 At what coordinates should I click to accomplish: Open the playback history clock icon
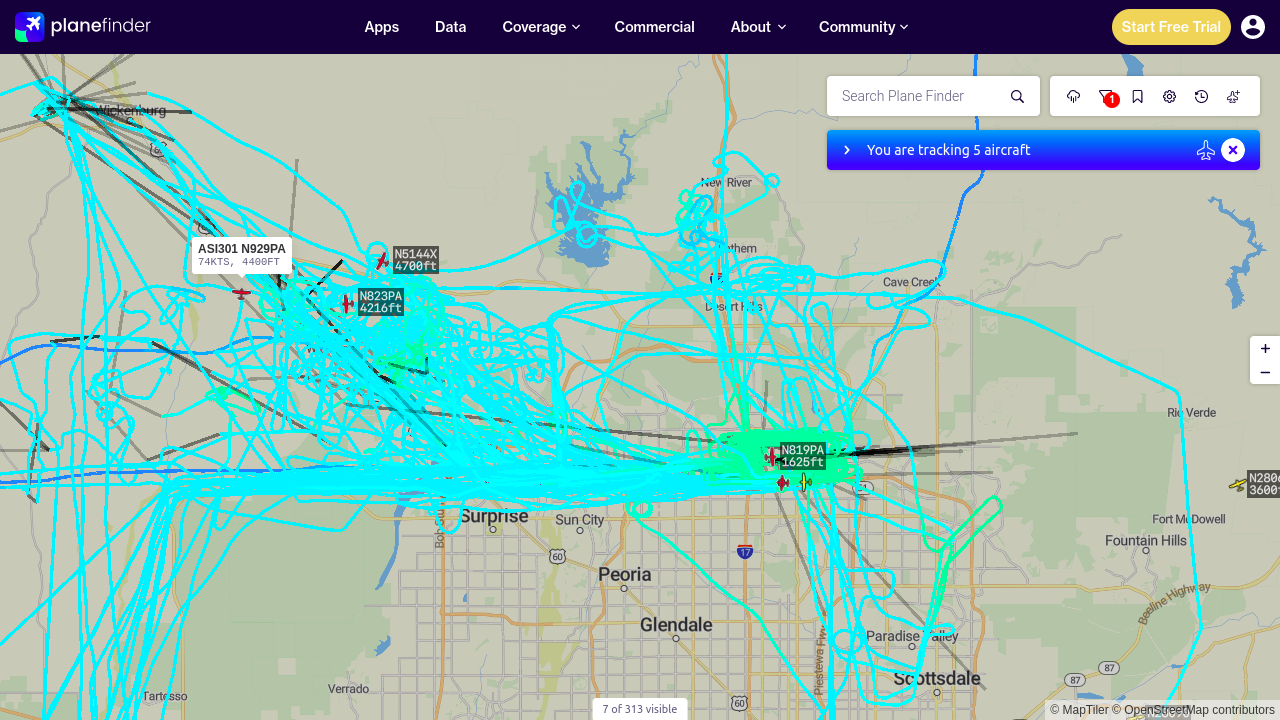pyautogui.click(x=1202, y=96)
